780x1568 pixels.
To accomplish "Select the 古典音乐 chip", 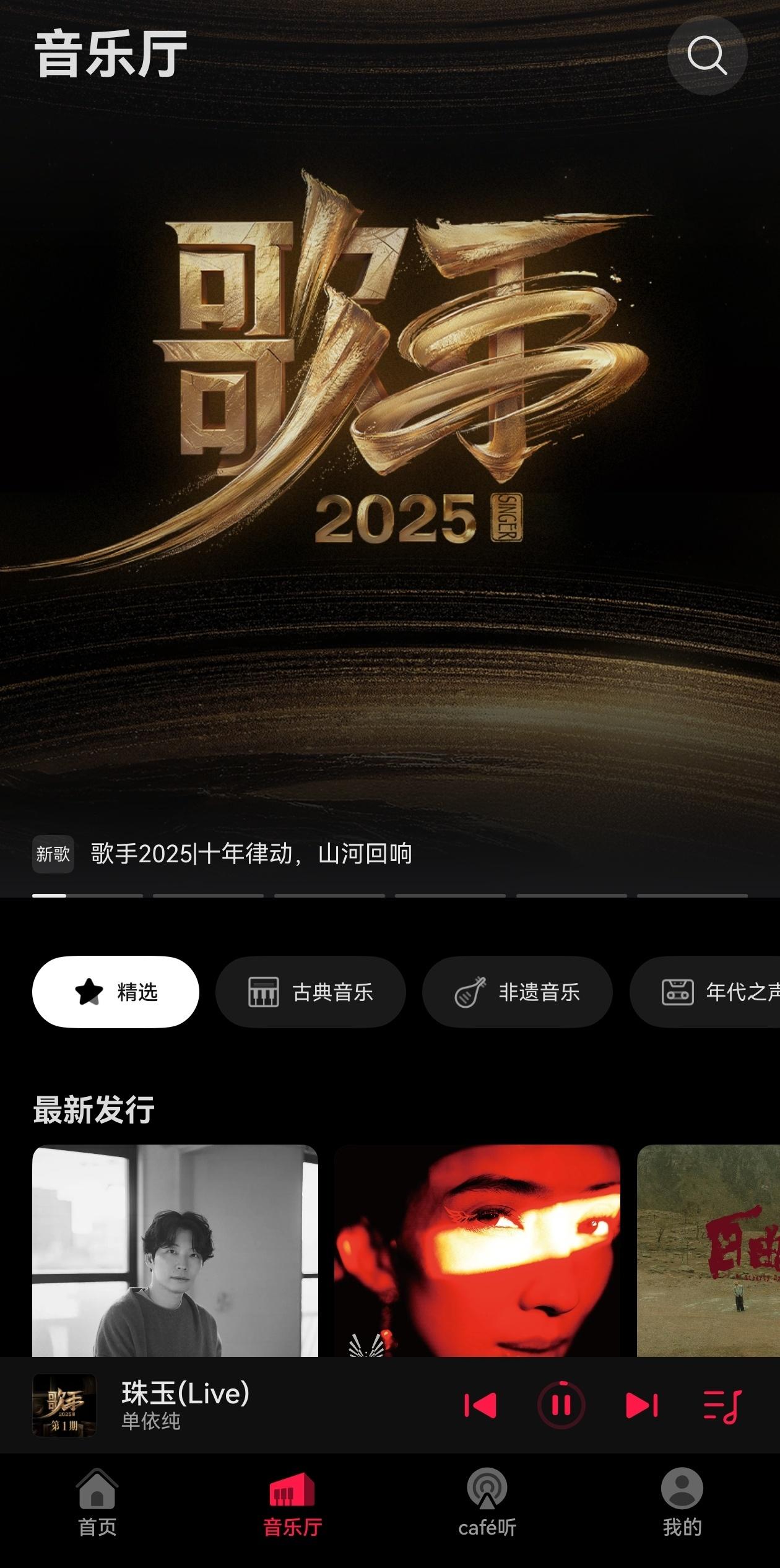I will (310, 992).
